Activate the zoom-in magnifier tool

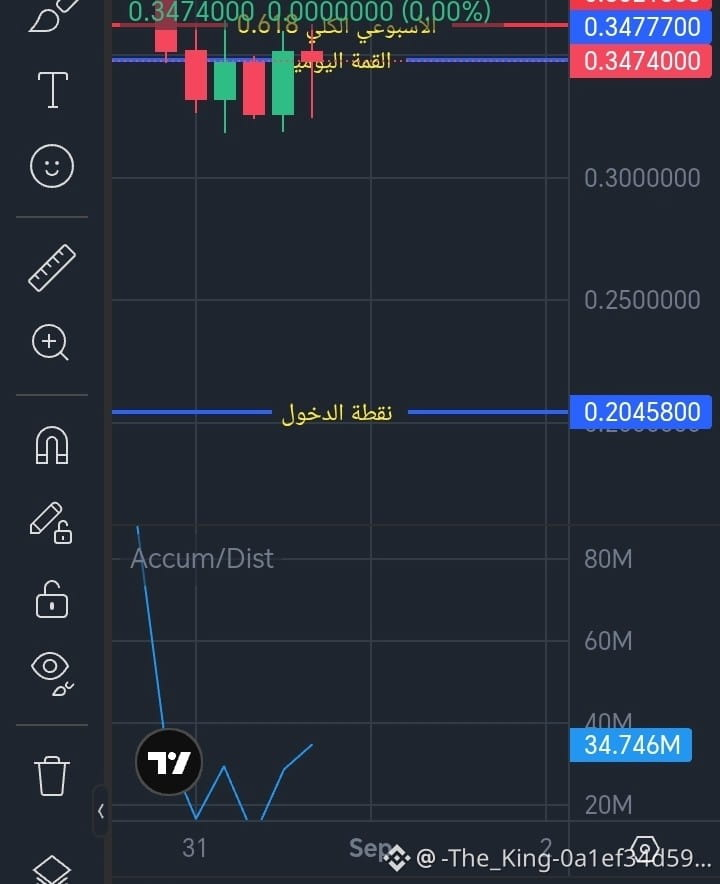point(50,342)
